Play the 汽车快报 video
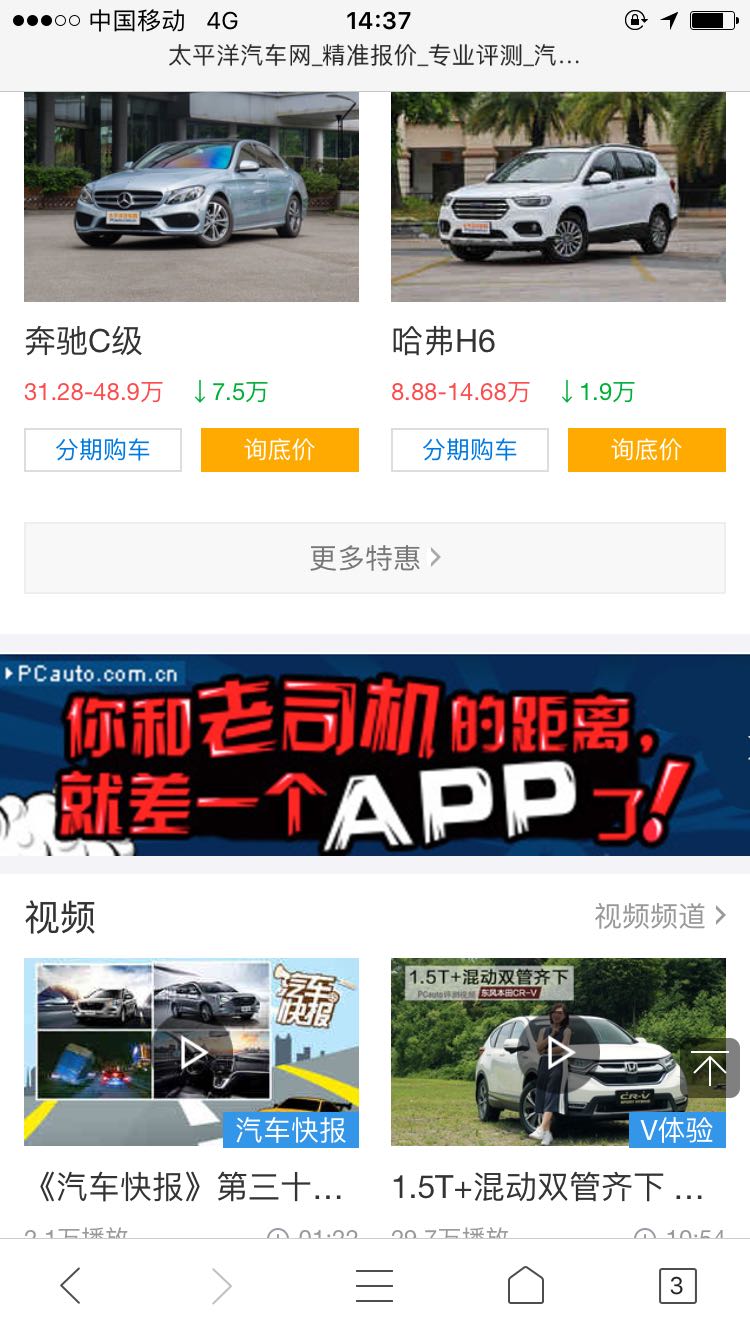Image resolution: width=750 pixels, height=1334 pixels. (191, 1052)
